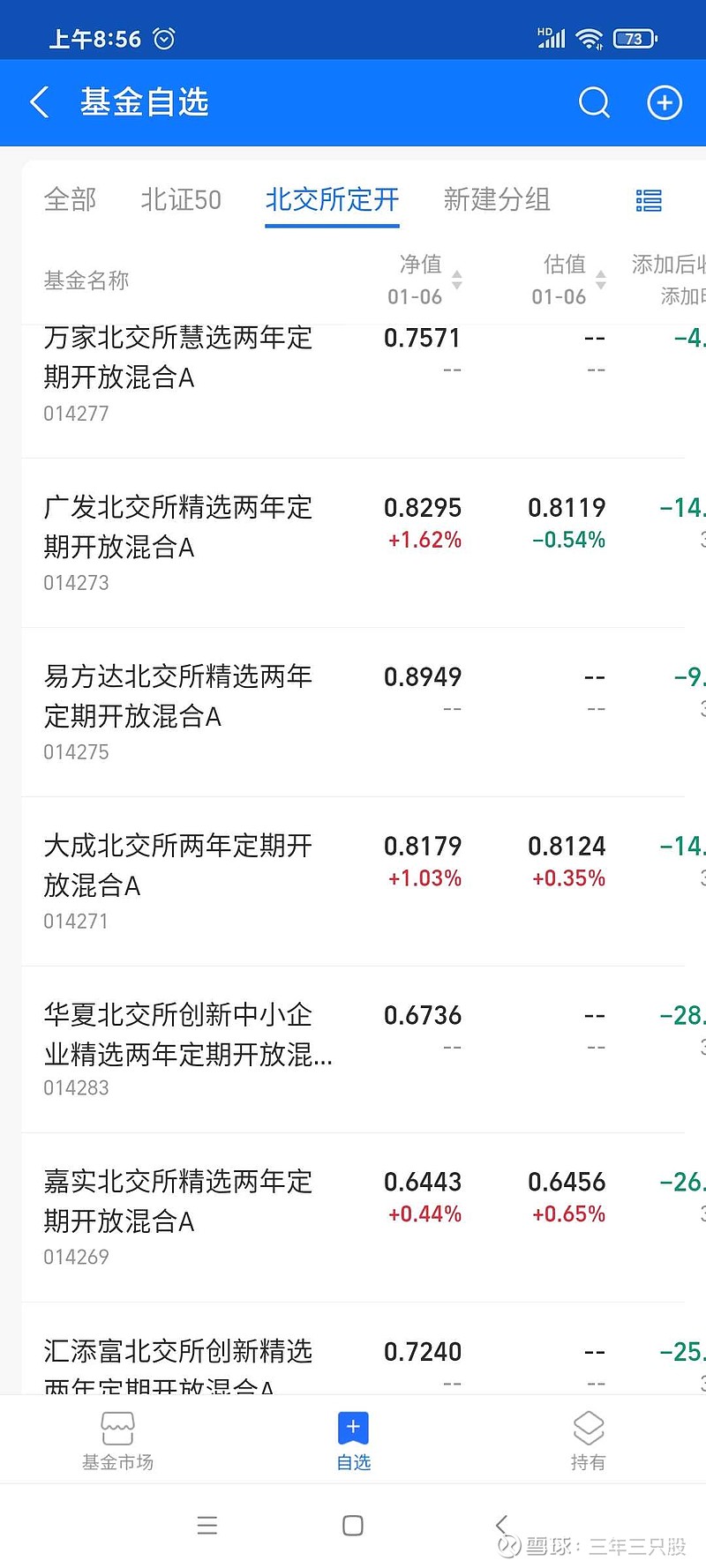Select the 北交所定开 tab
706x1568 pixels.
tap(332, 199)
